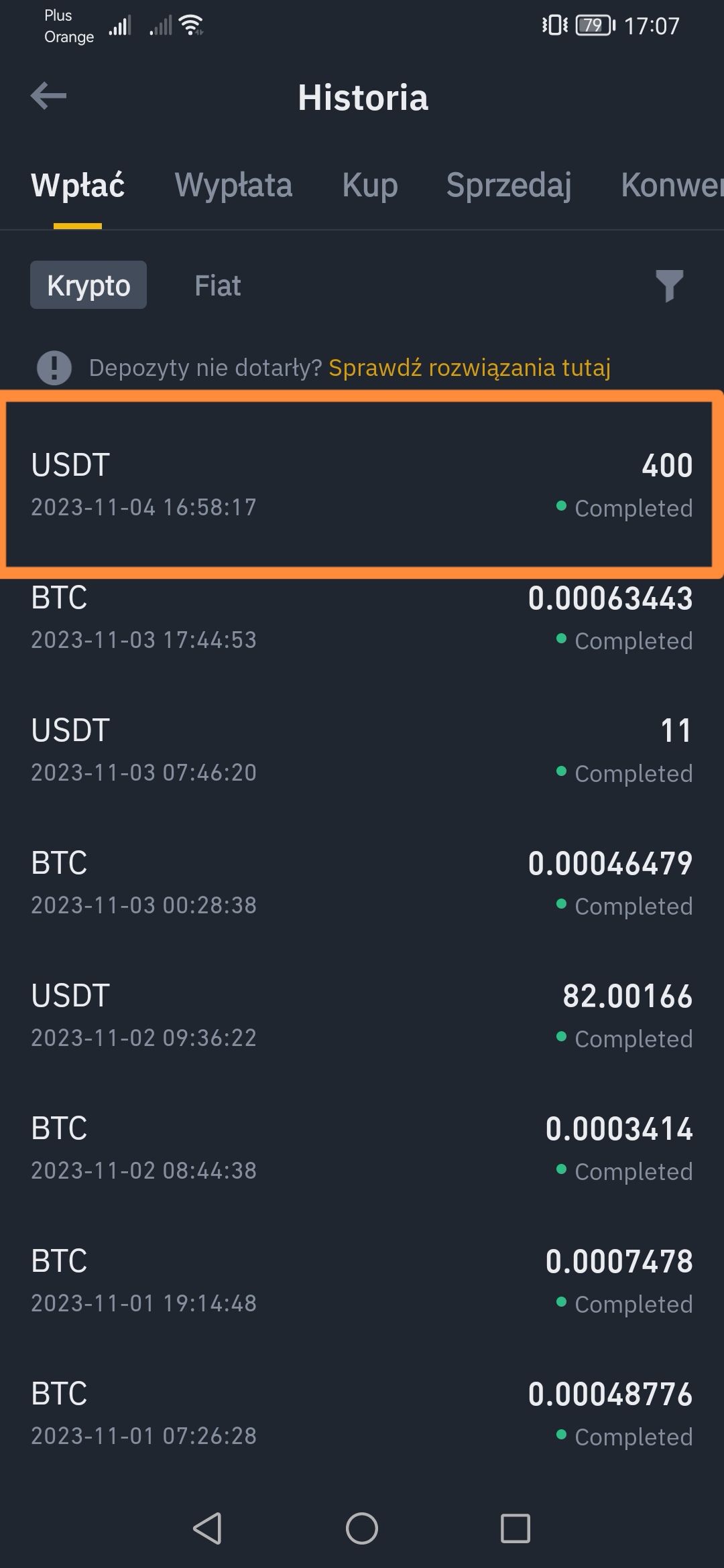Image resolution: width=724 pixels, height=1568 pixels.
Task: Select the Wpłać tab
Action: (x=78, y=185)
